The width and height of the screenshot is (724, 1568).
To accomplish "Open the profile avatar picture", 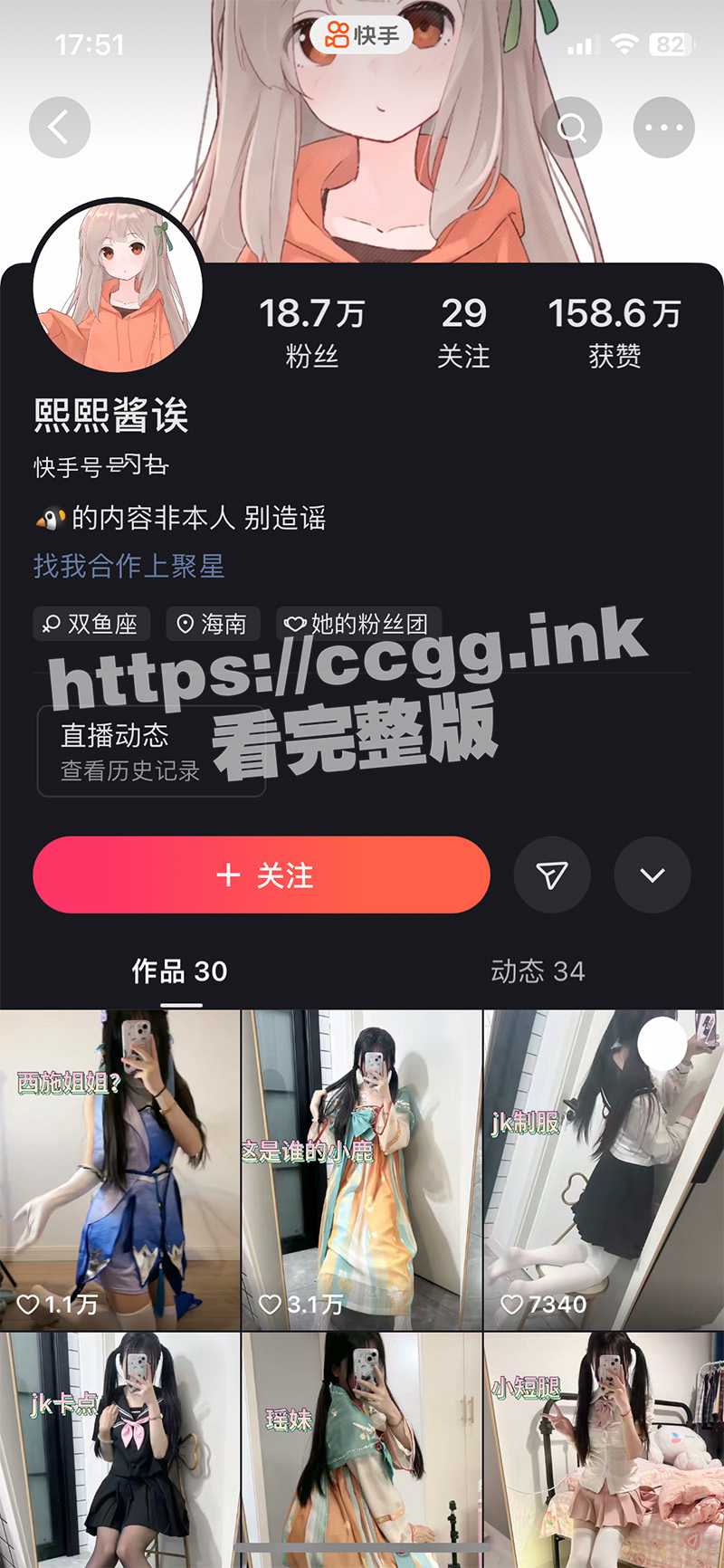I will tap(118, 287).
